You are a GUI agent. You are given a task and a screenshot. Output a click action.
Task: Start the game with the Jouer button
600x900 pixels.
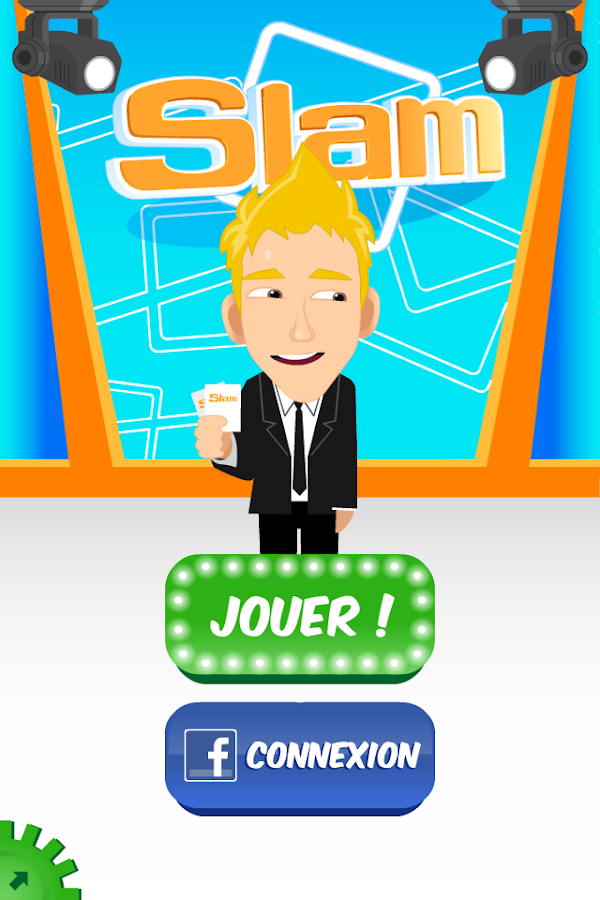(300, 617)
